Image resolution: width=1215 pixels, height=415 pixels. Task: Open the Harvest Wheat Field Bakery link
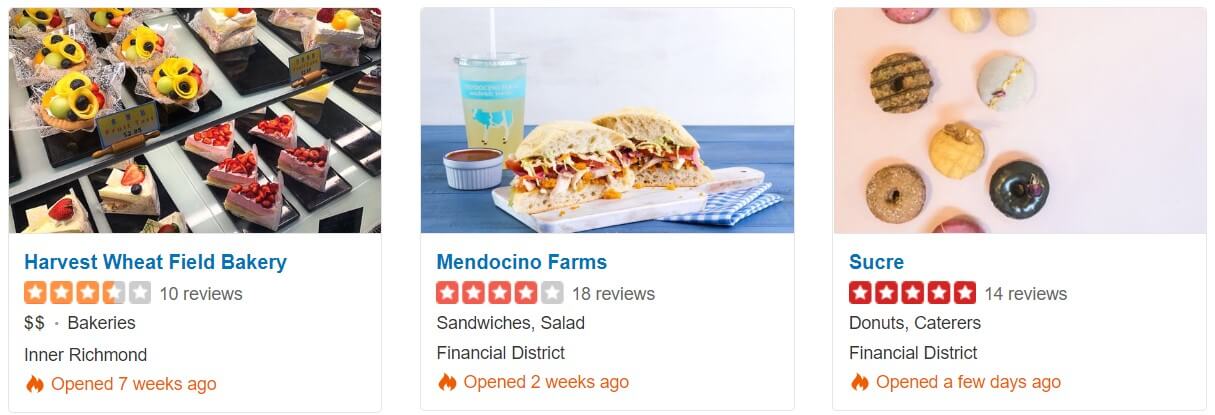(155, 262)
